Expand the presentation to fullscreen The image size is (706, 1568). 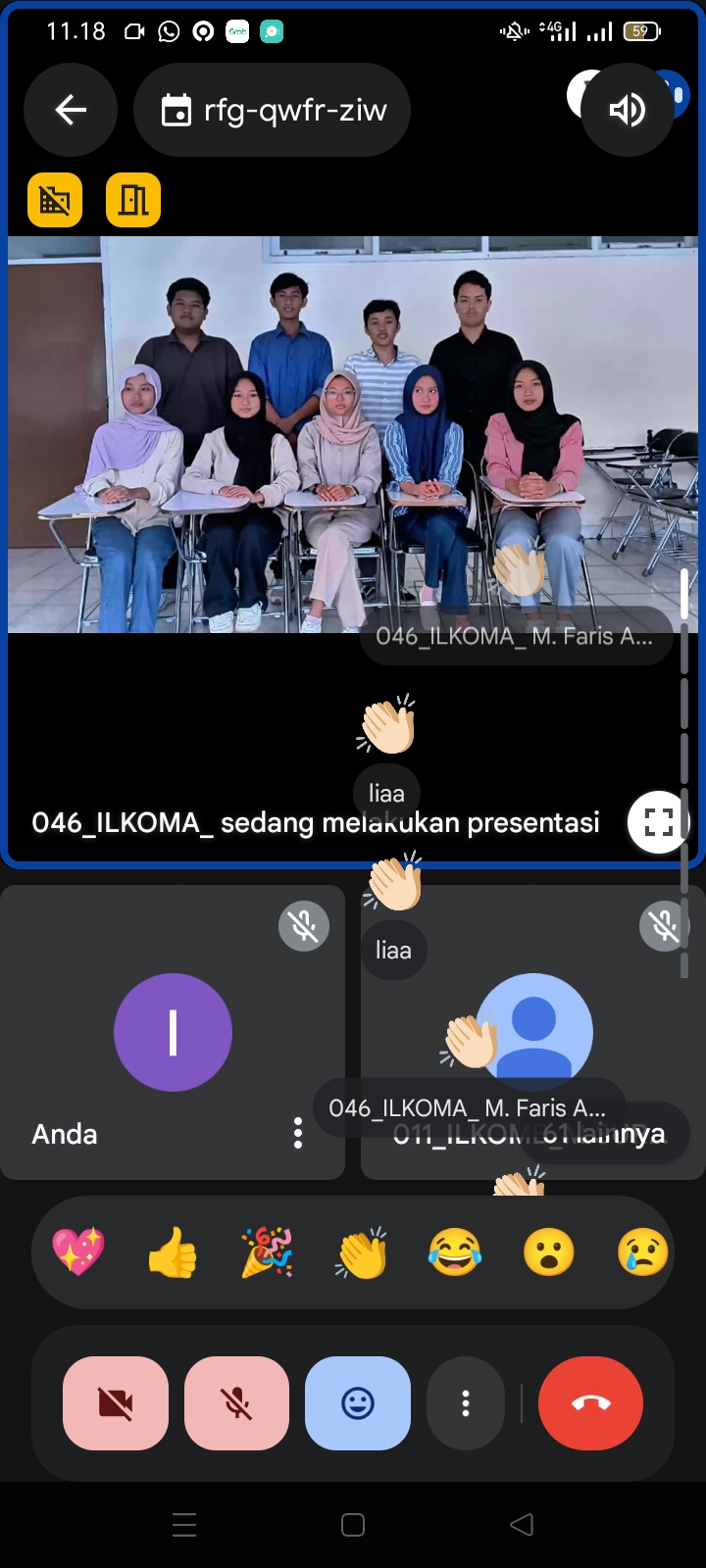[x=658, y=821]
